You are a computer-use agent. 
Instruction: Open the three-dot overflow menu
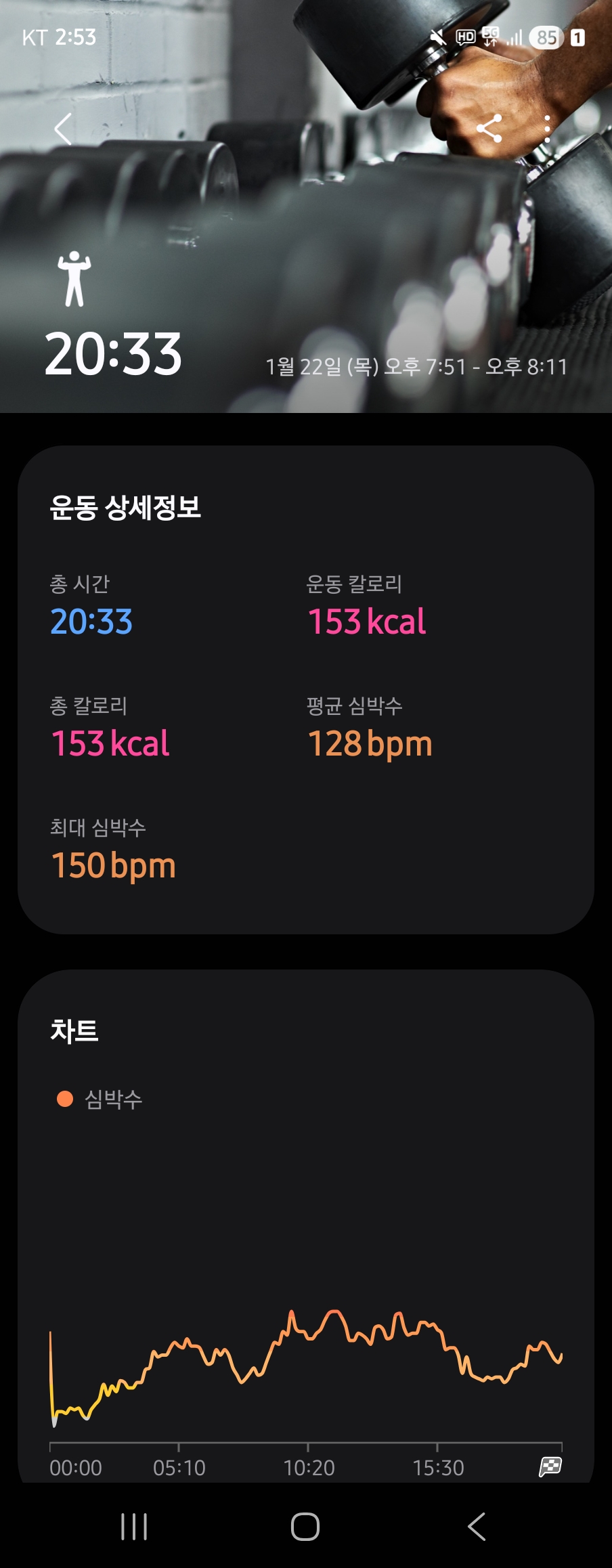[547, 128]
